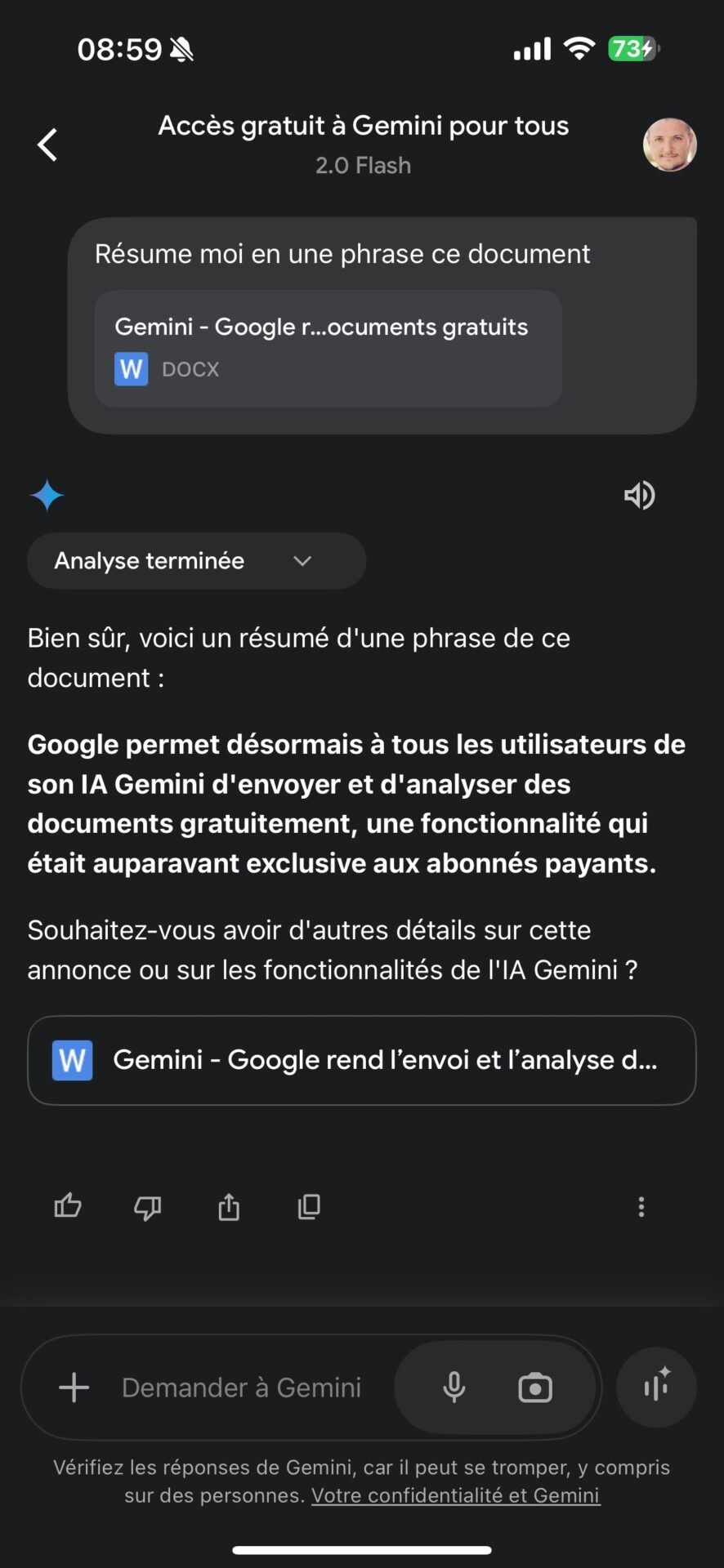Dislike the response with thumbs down
This screenshot has height=1568, width=724.
pos(148,1207)
